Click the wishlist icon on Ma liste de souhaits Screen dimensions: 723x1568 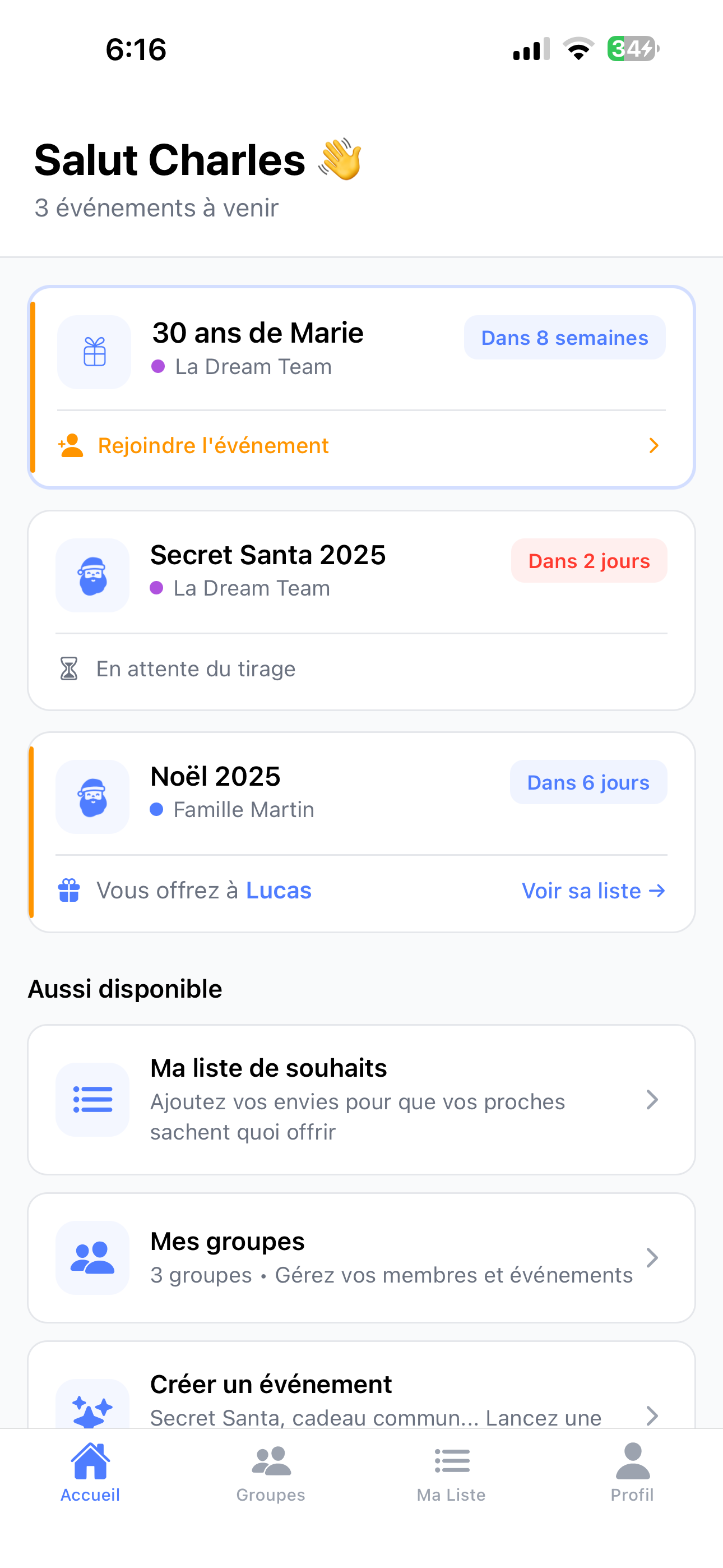point(92,1099)
